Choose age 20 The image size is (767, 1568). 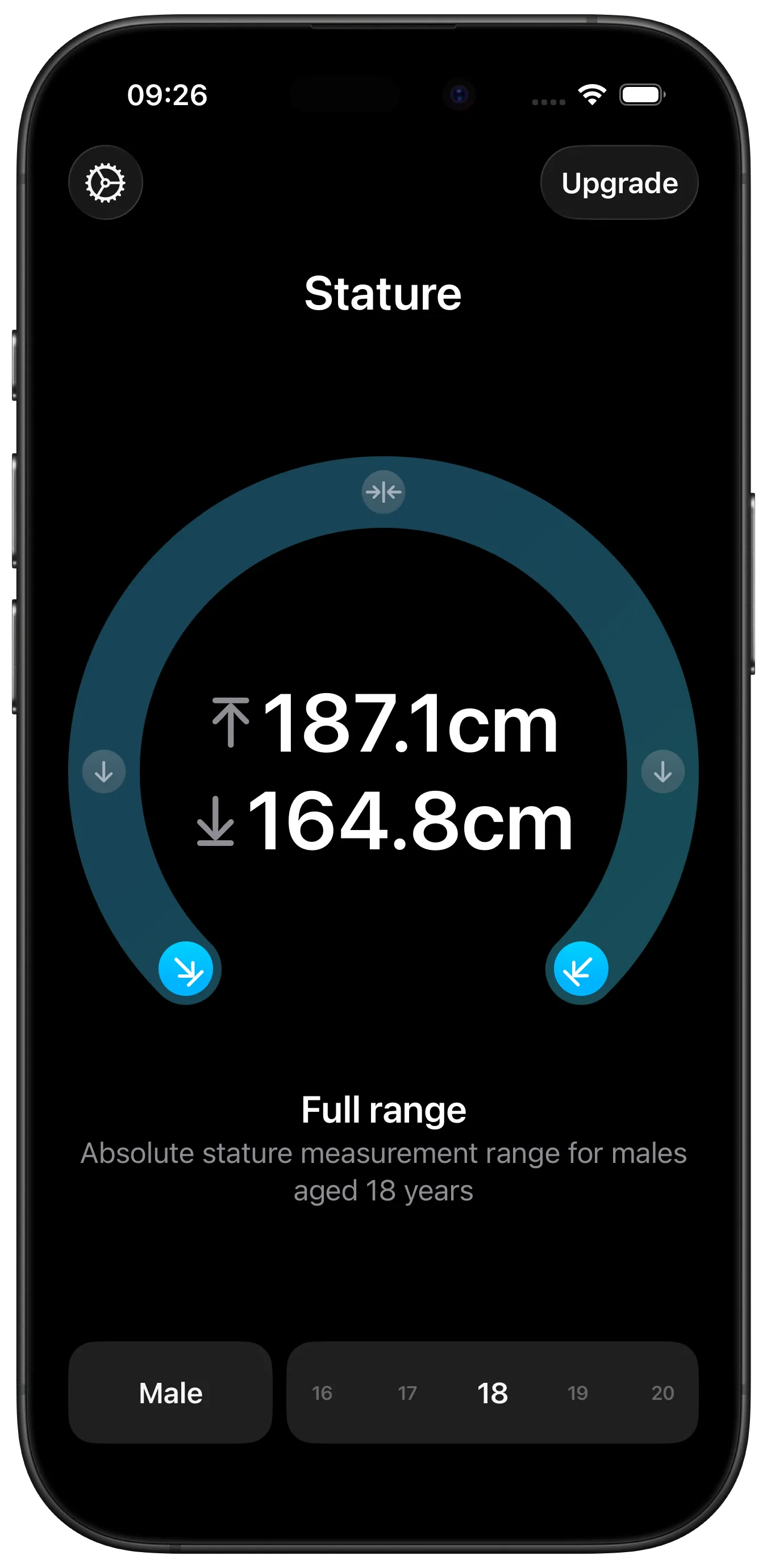[x=662, y=1392]
